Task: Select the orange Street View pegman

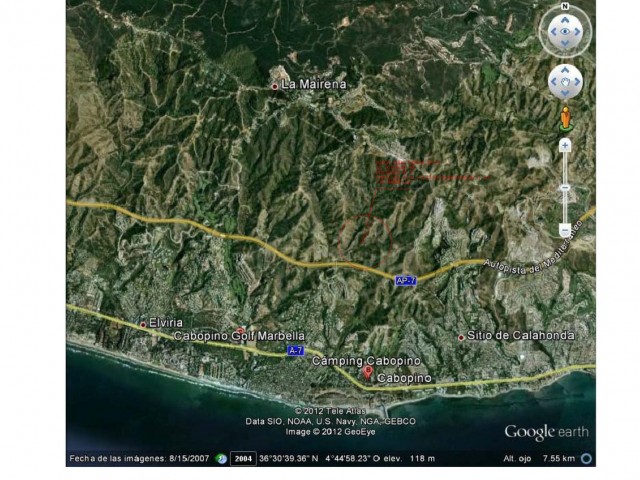Action: (565, 118)
